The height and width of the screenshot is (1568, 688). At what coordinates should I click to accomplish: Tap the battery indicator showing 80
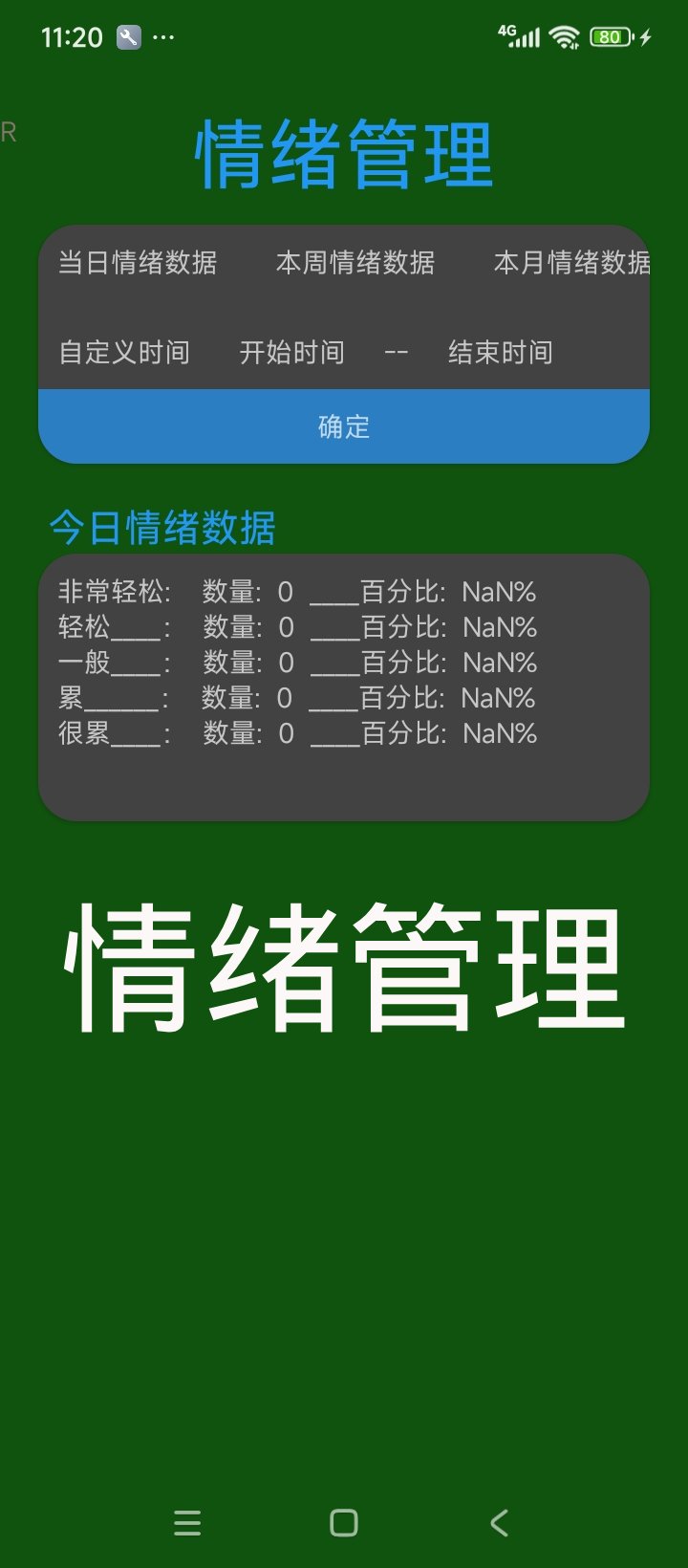point(612,35)
